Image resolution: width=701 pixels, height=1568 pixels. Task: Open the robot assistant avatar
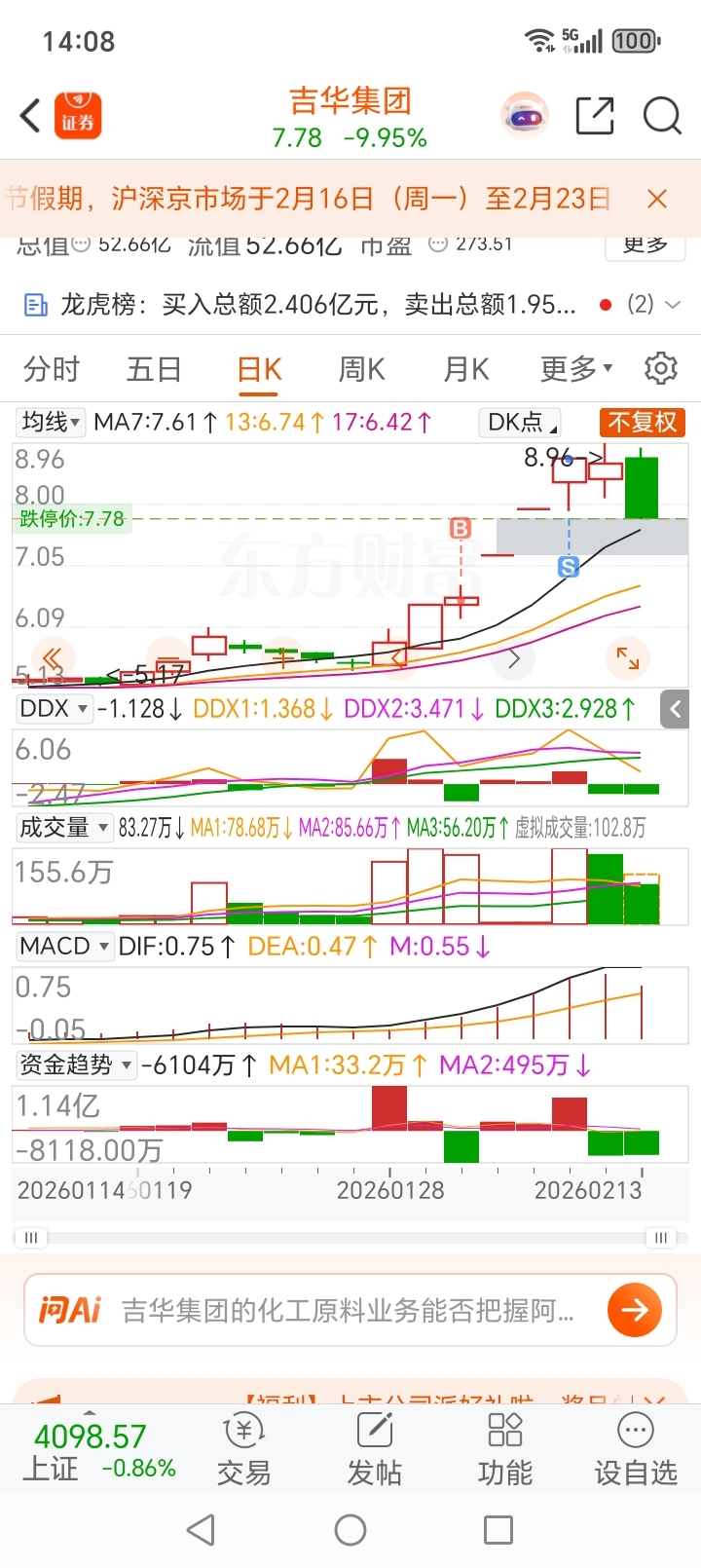pos(525,116)
